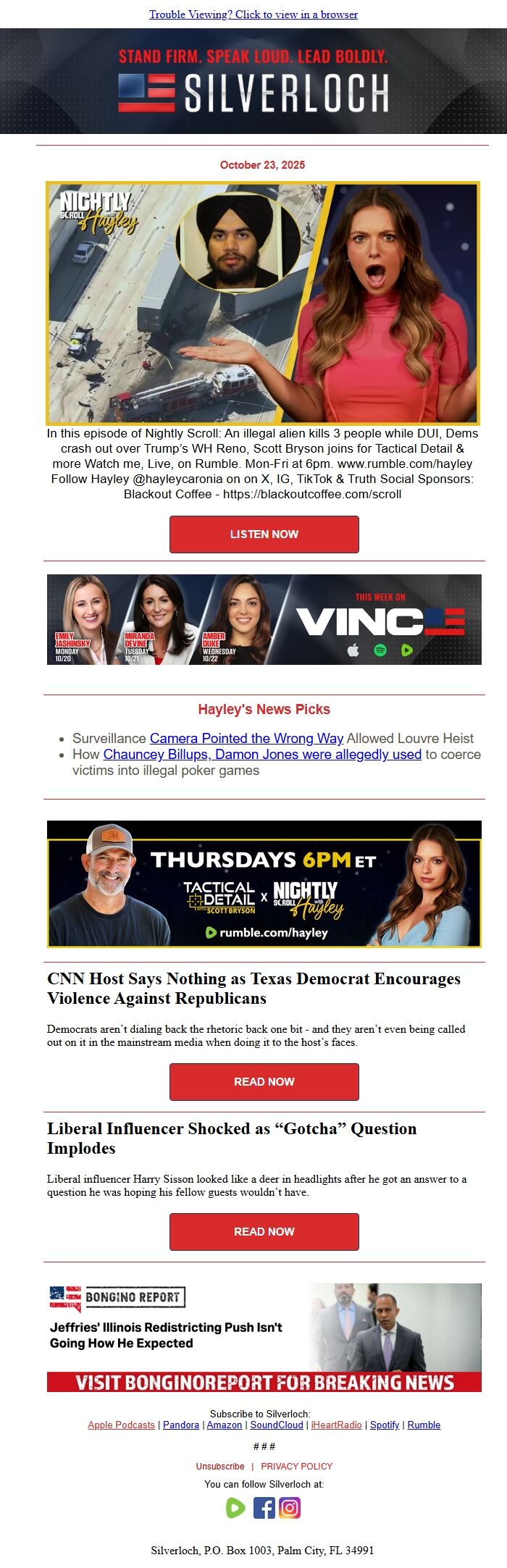The height and width of the screenshot is (1568, 507).
Task: Open the Chauncey Billups, Damon Jones link
Action: (x=261, y=754)
